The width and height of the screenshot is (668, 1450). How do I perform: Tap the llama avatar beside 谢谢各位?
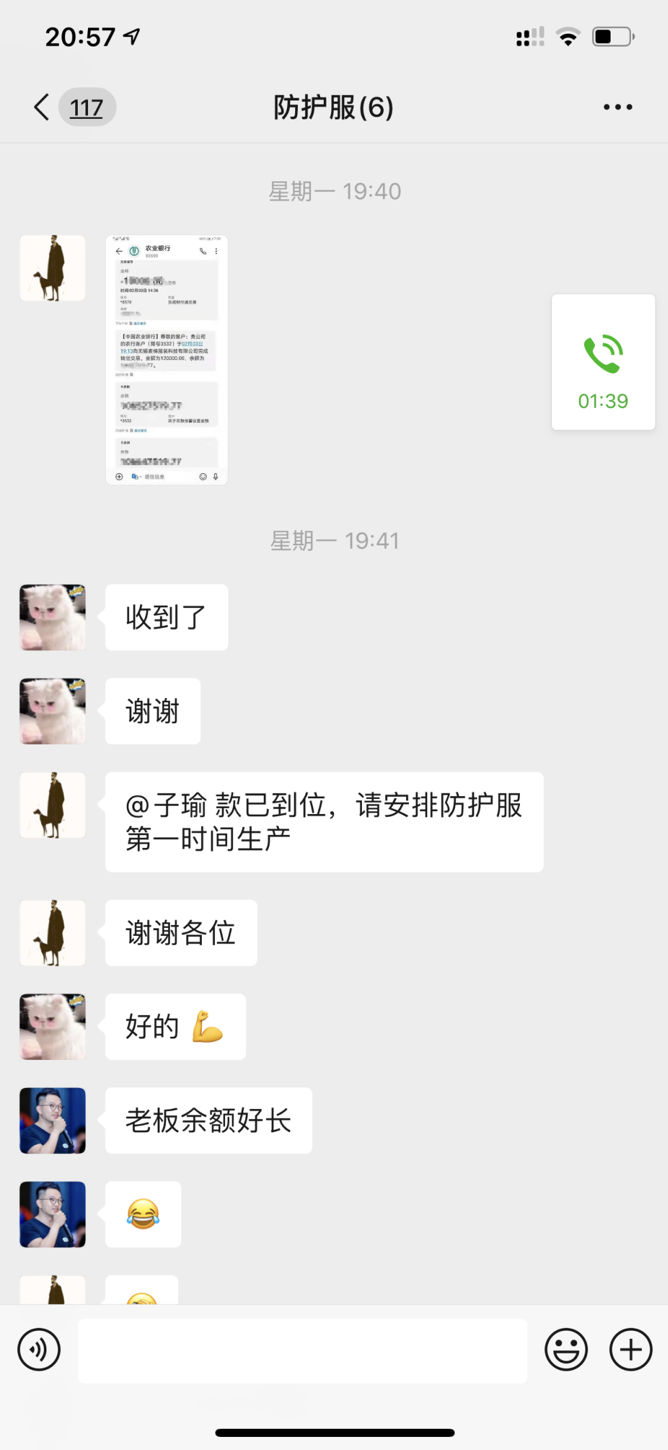click(x=52, y=932)
